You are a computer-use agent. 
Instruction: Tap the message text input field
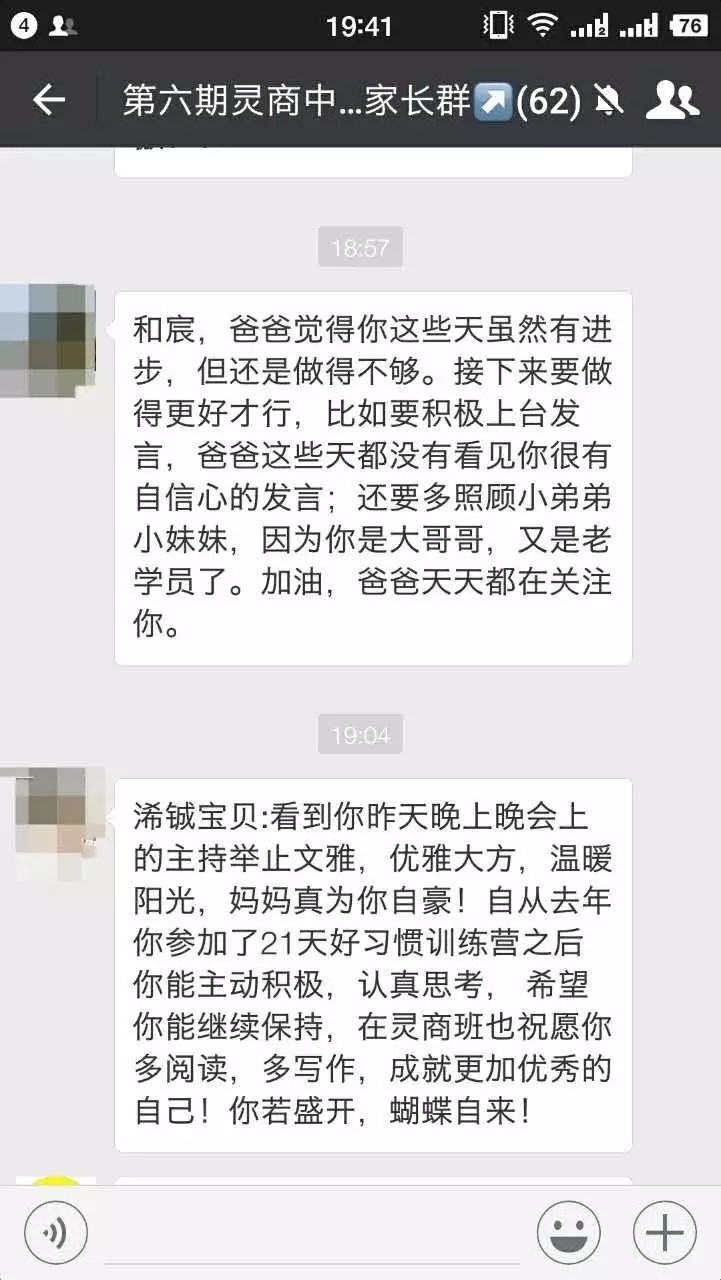[x=310, y=1232]
